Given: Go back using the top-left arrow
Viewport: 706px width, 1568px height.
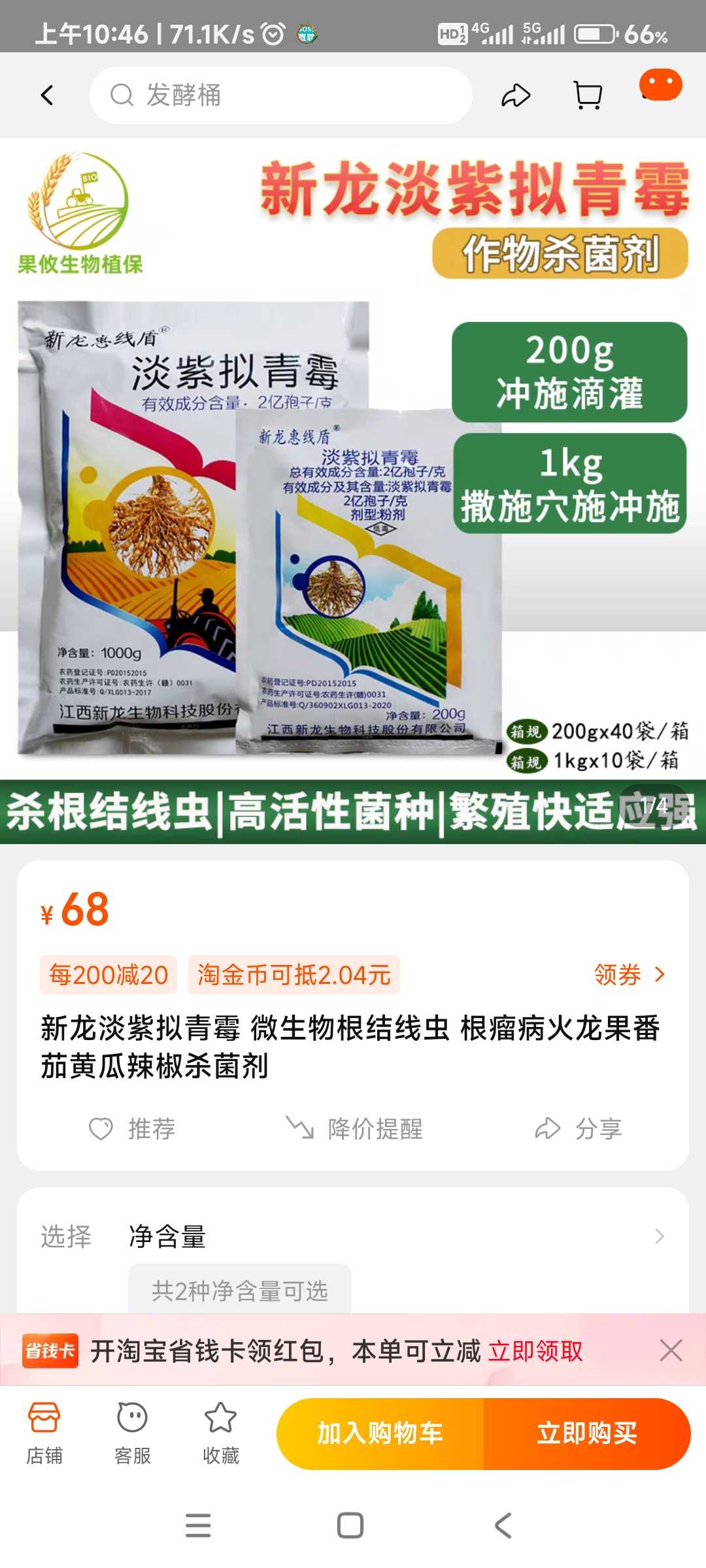Looking at the screenshot, I should pyautogui.click(x=47, y=95).
